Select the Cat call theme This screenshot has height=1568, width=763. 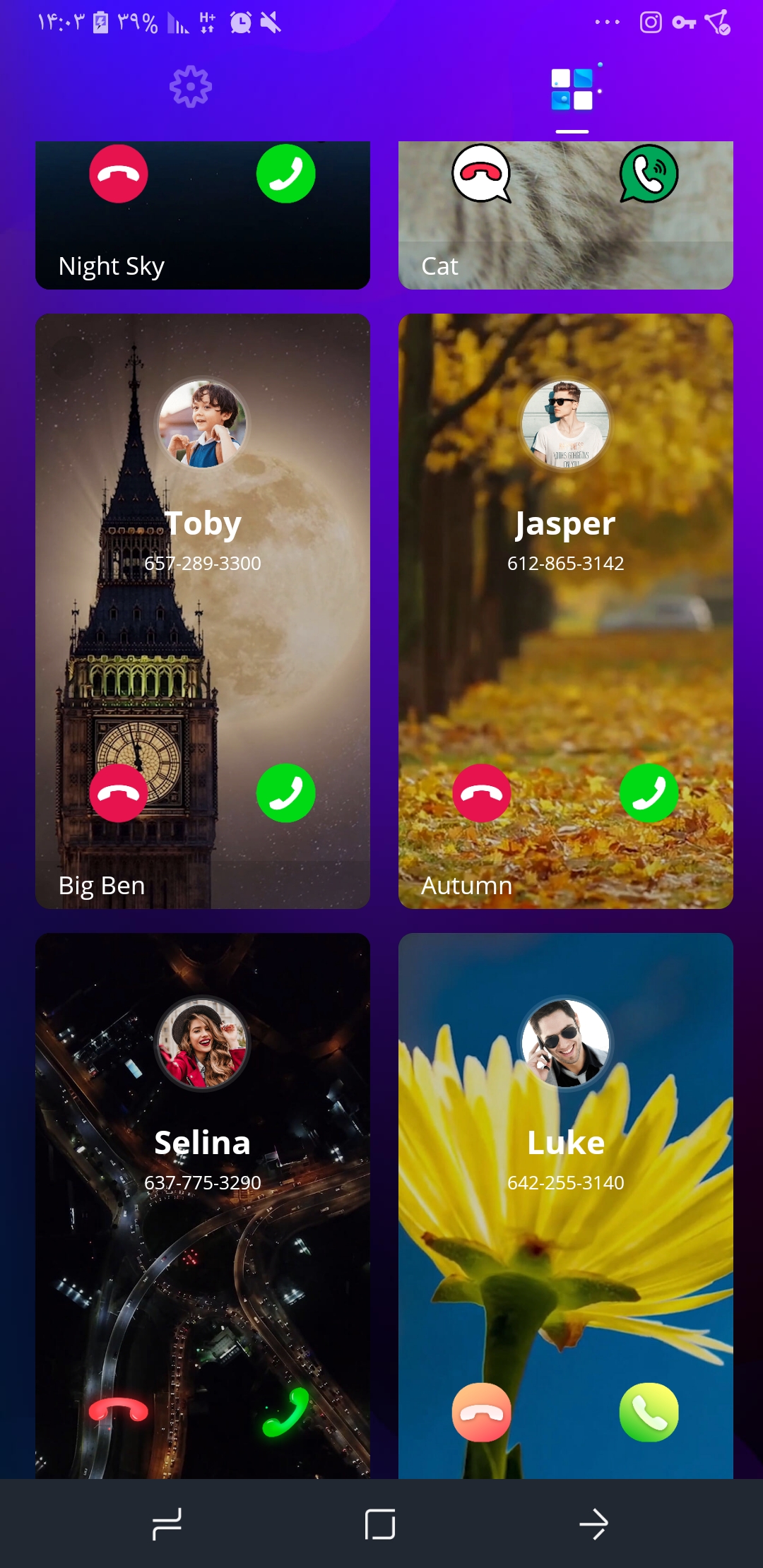pos(565,226)
